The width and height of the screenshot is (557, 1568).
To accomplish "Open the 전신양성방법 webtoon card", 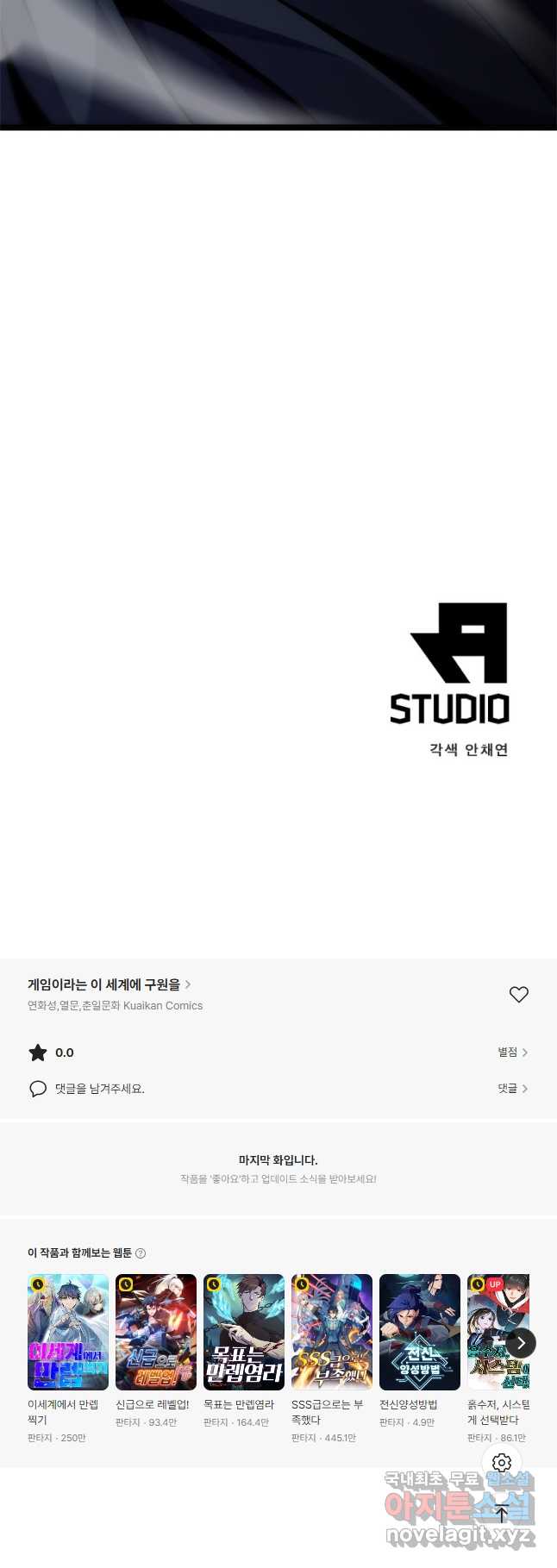I will click(x=420, y=1332).
